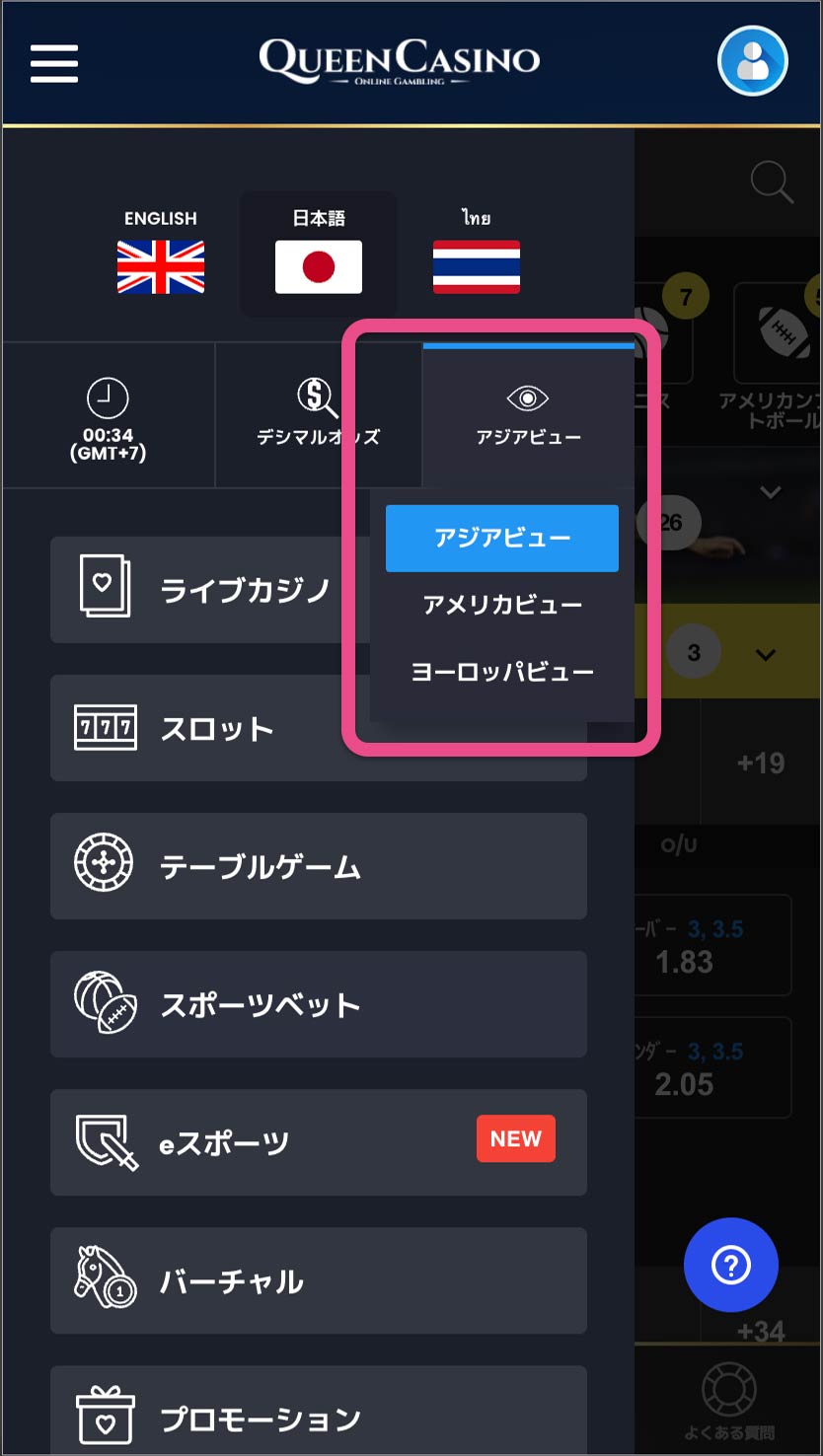
Task: Open the デシマルオッズ odds format selector
Action: 318,414
